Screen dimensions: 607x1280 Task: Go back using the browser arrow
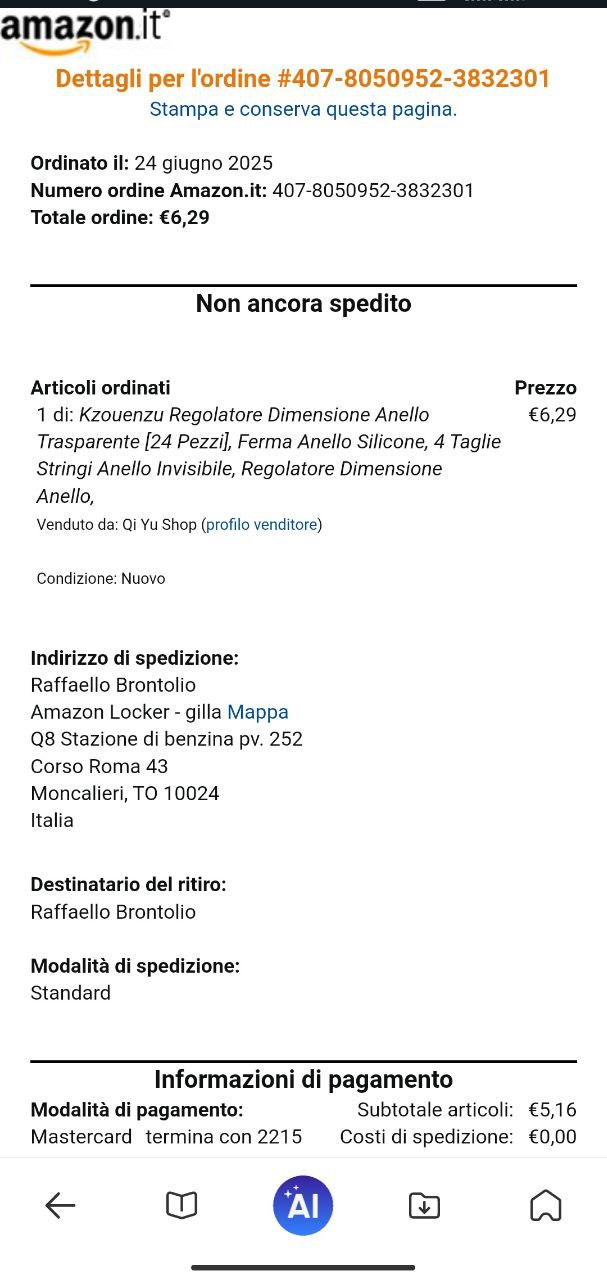click(61, 1206)
